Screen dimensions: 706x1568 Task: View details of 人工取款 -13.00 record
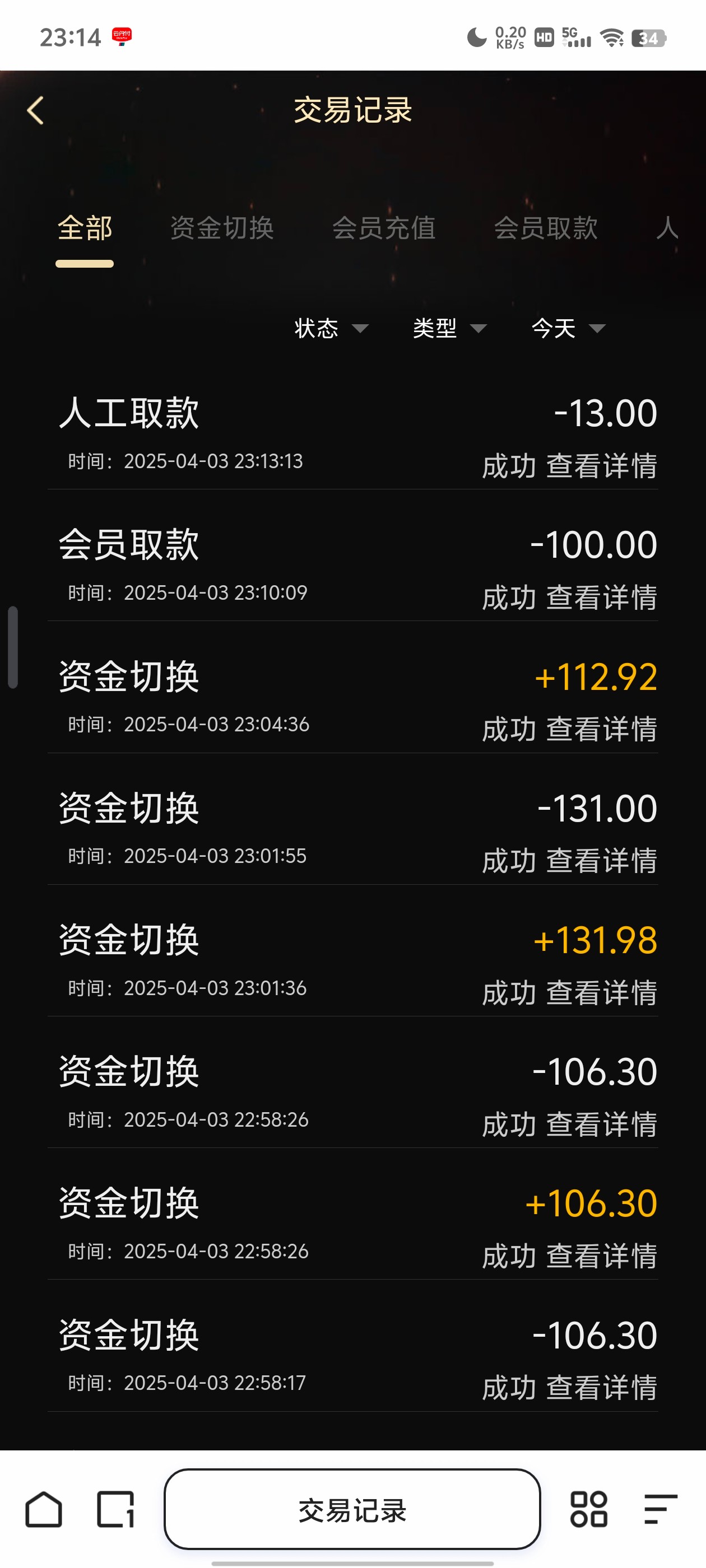[x=601, y=466]
